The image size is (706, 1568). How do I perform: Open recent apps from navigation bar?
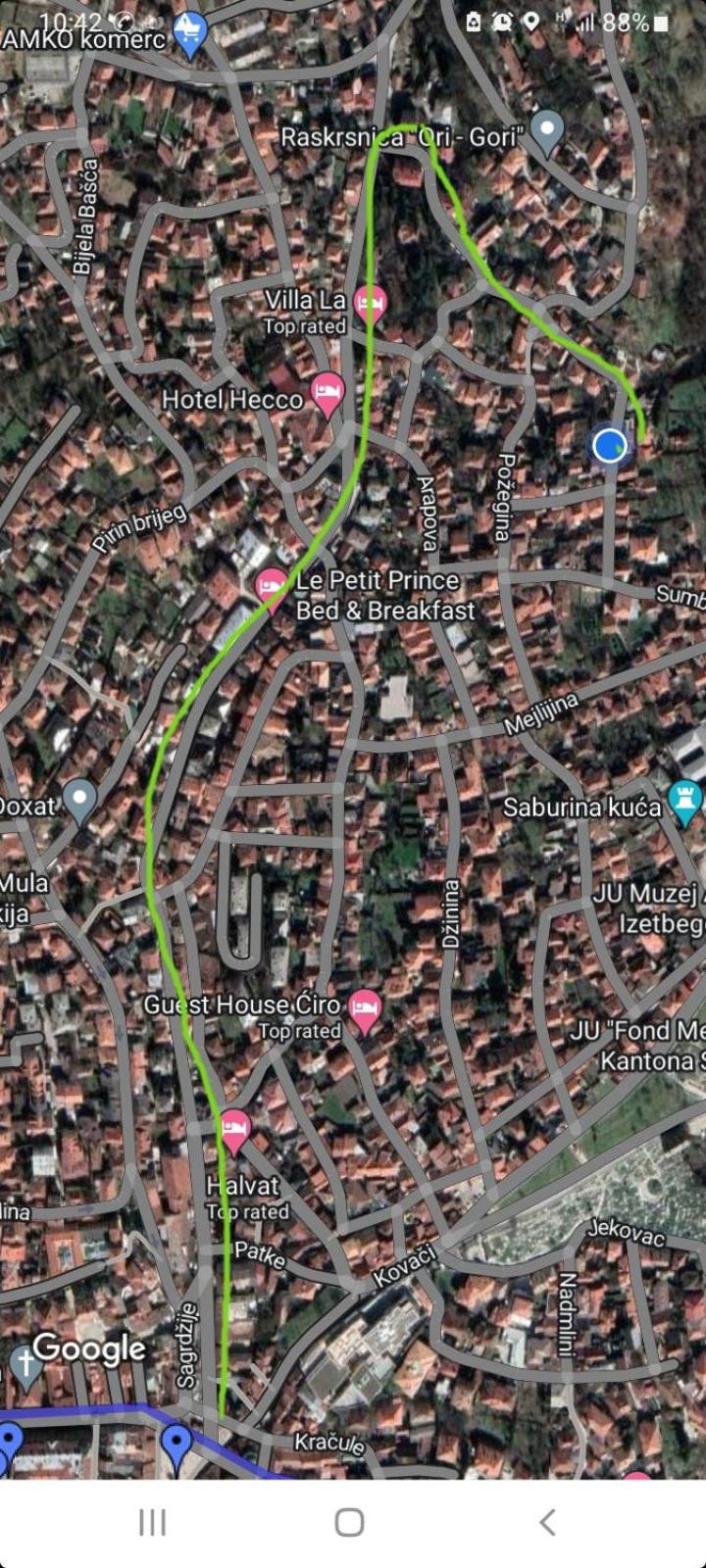click(152, 1522)
